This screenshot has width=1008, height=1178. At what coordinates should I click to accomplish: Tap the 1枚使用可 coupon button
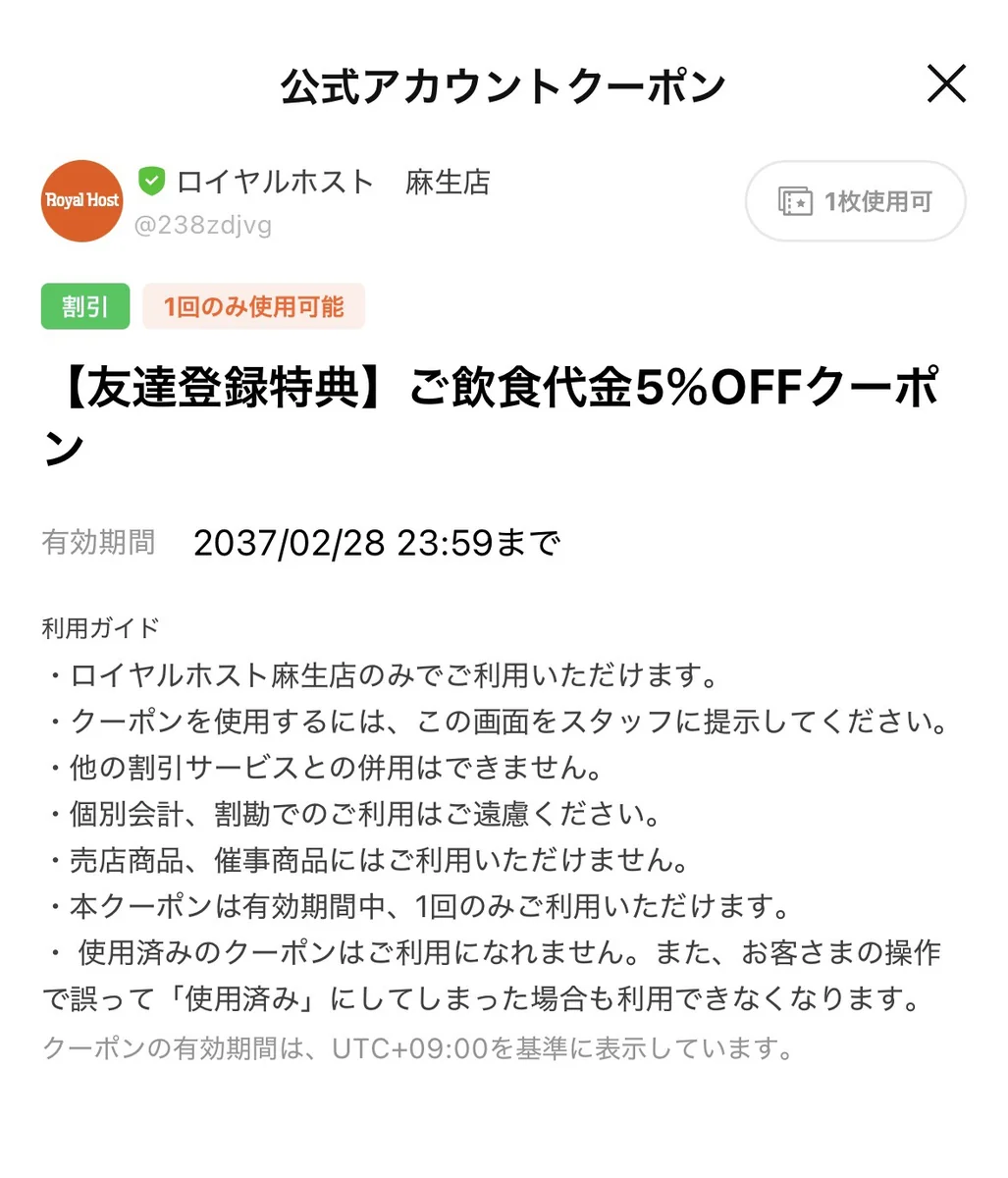tap(855, 201)
